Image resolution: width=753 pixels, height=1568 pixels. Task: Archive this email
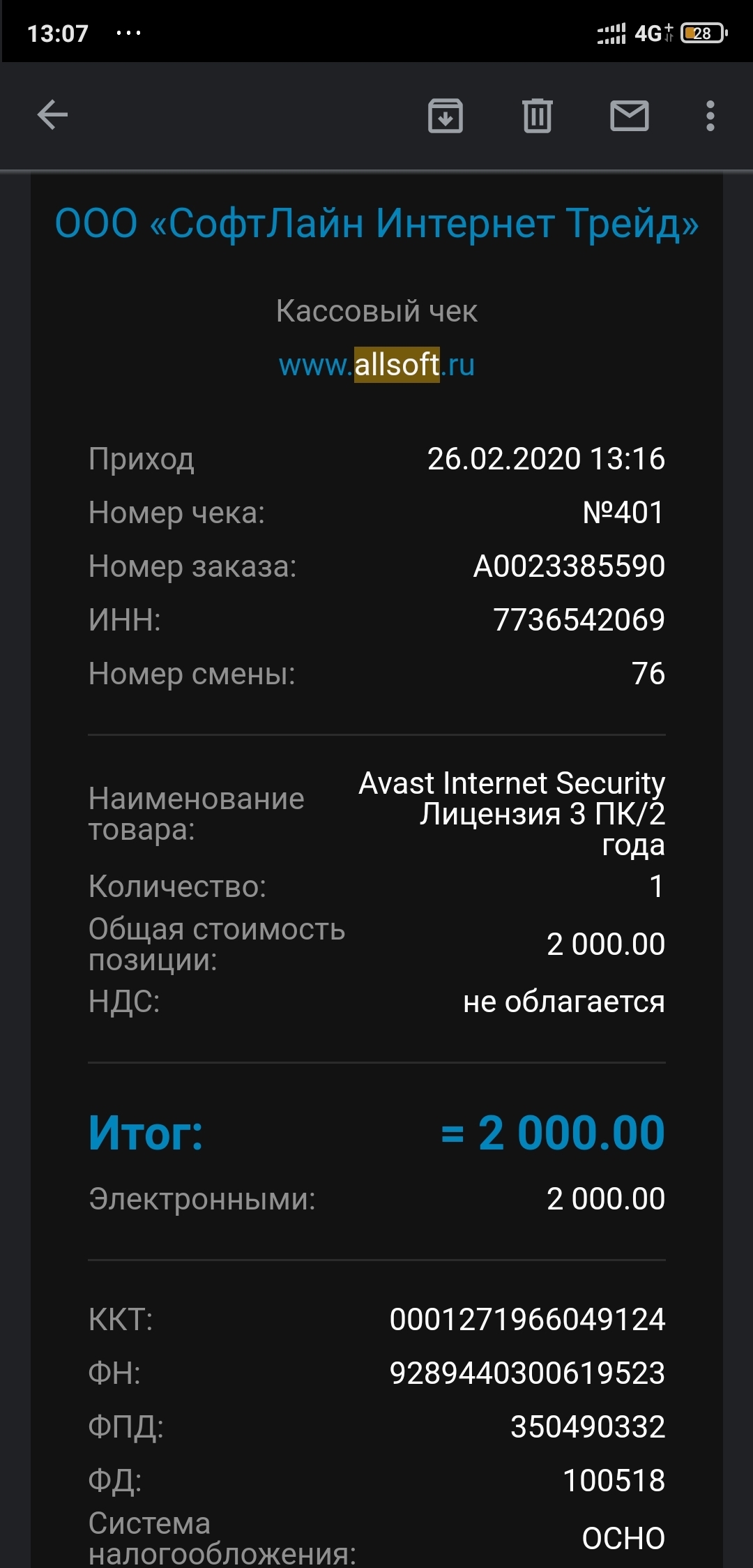(445, 116)
